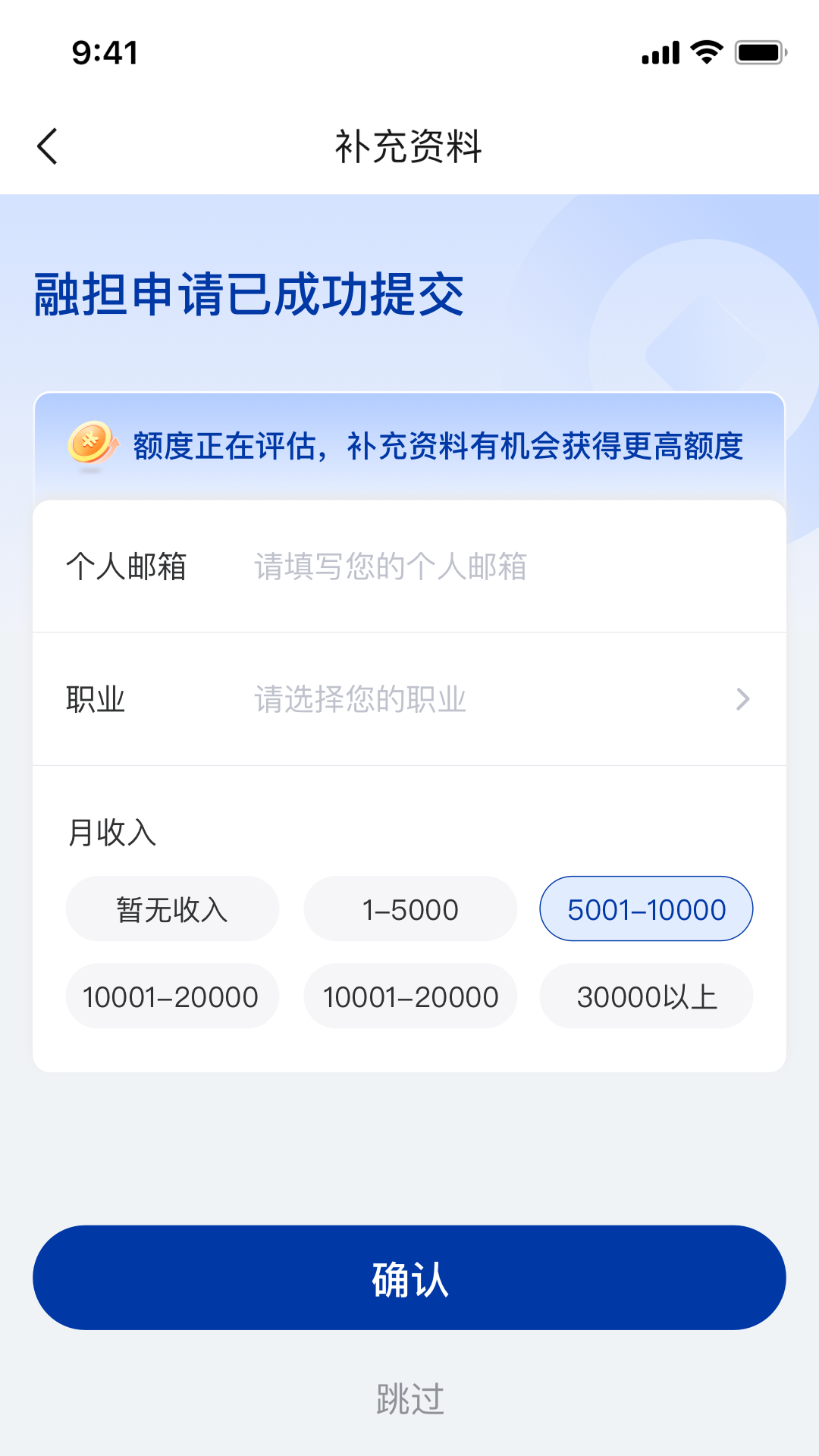Deselect the 5001–10000 income option
This screenshot has width=819, height=1456.
645,908
